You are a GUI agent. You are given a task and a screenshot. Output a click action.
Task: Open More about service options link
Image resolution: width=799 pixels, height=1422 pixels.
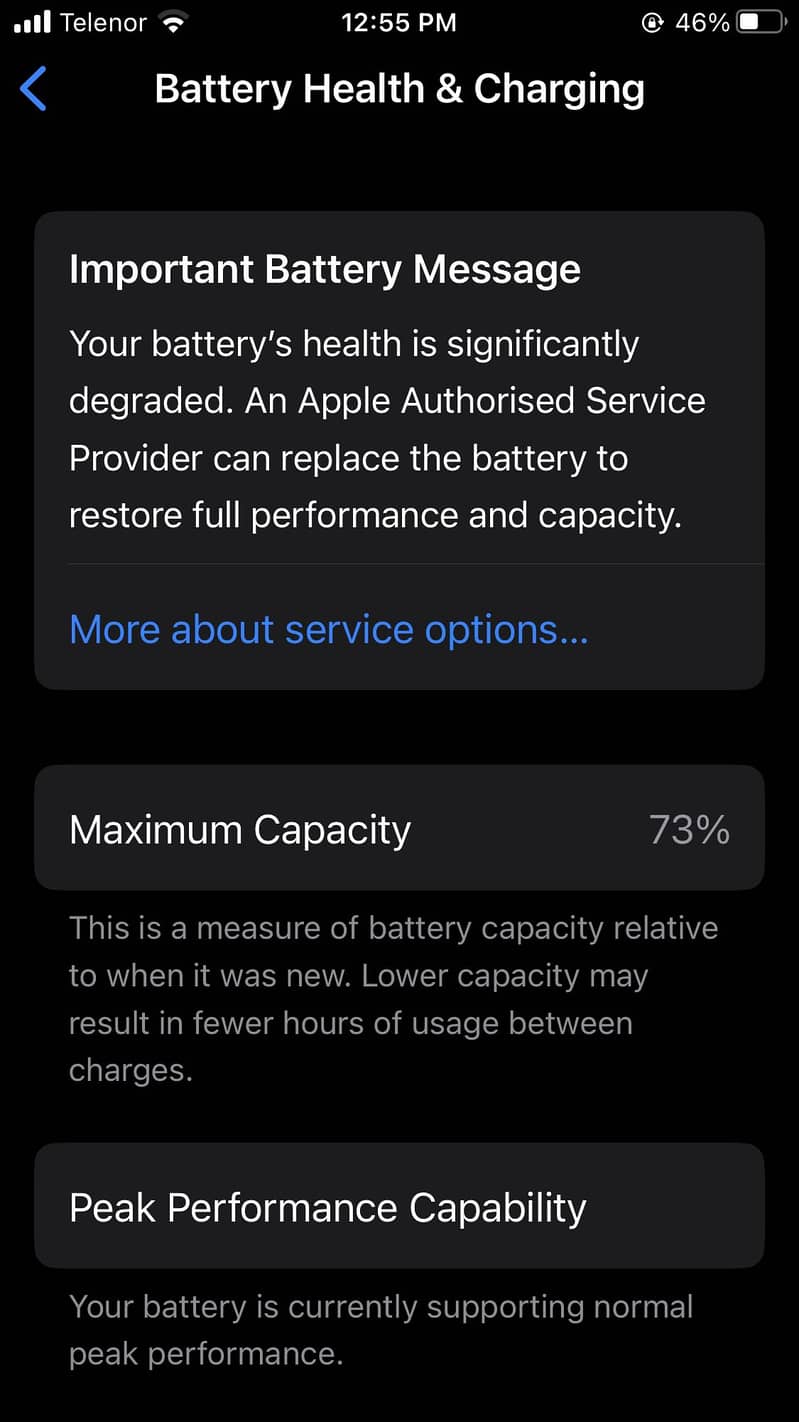click(x=328, y=630)
